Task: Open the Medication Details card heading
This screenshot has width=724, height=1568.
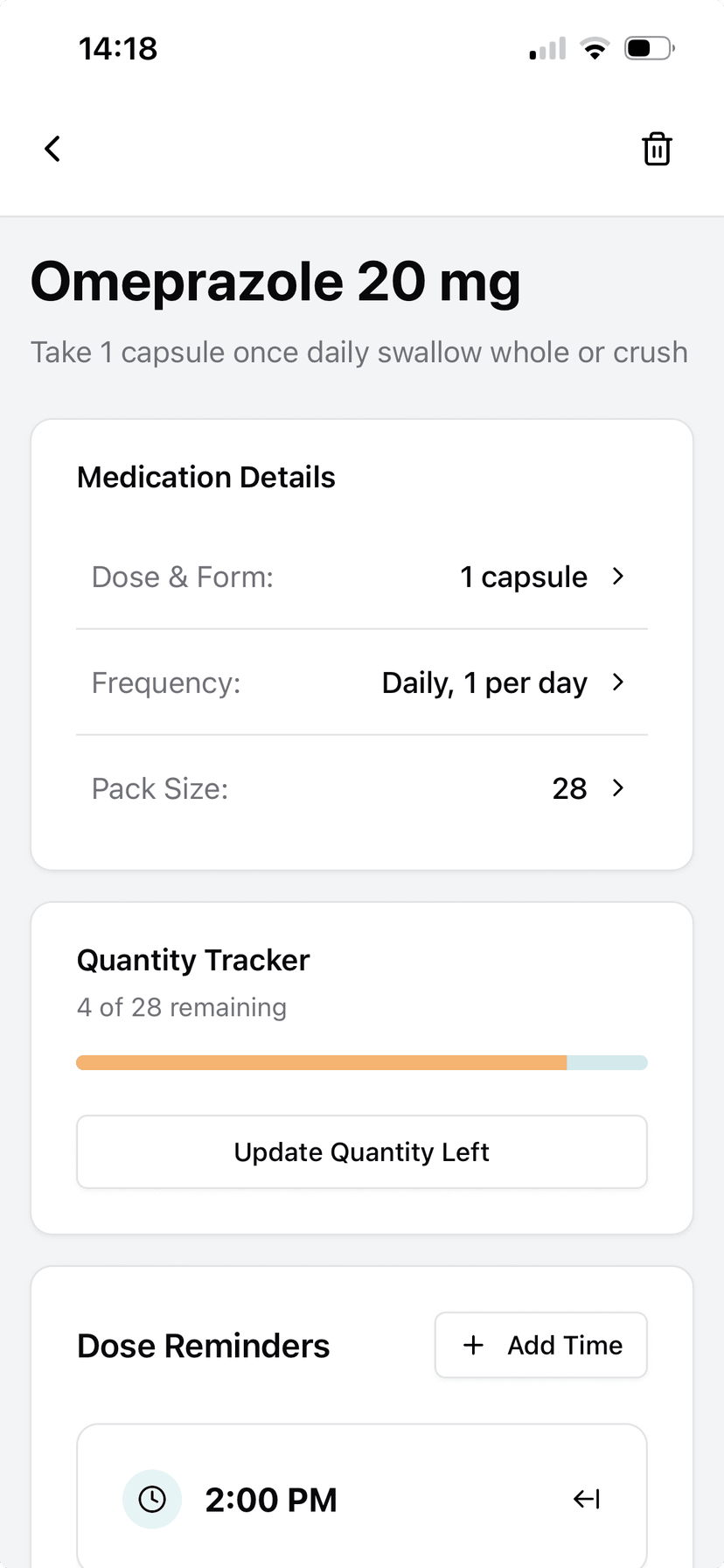Action: (x=205, y=477)
